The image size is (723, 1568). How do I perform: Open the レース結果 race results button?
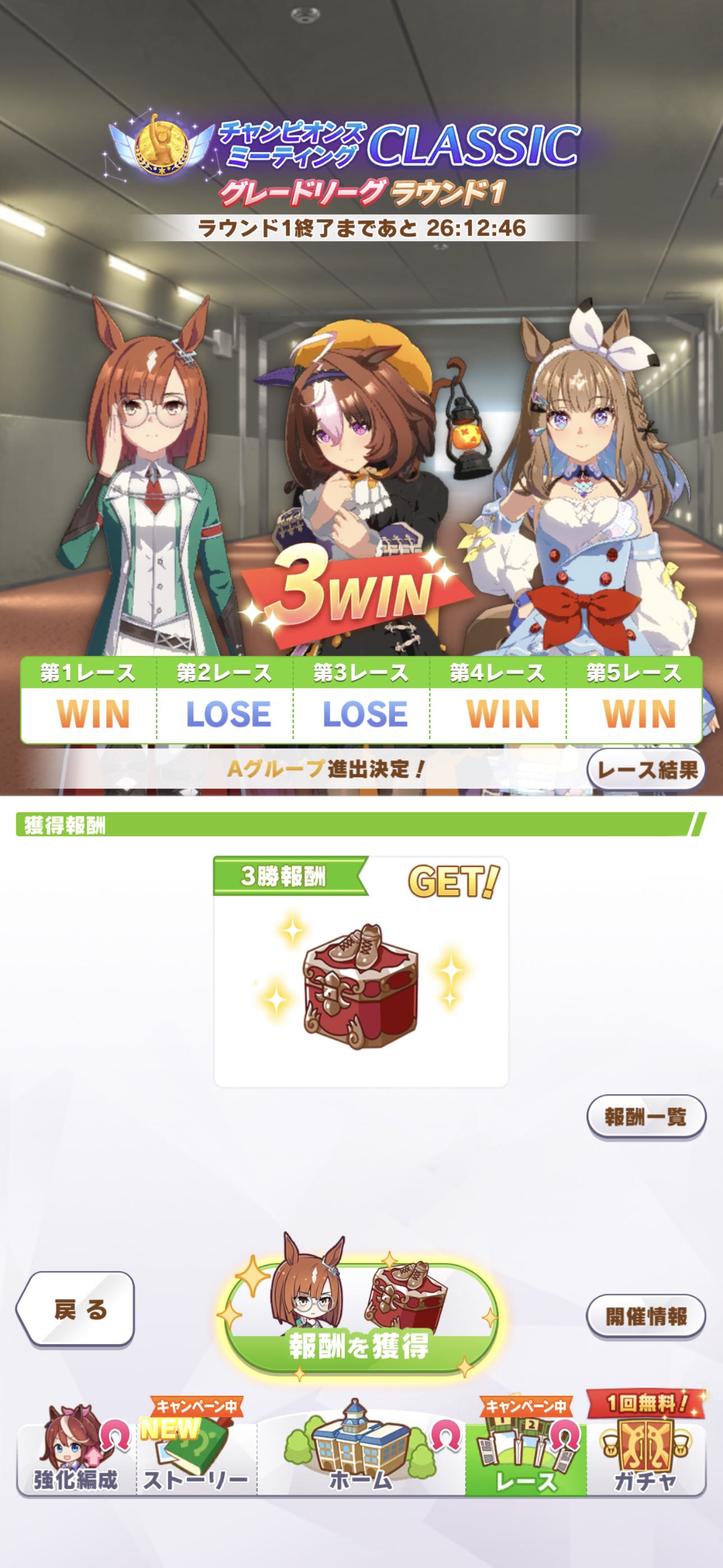[x=646, y=770]
